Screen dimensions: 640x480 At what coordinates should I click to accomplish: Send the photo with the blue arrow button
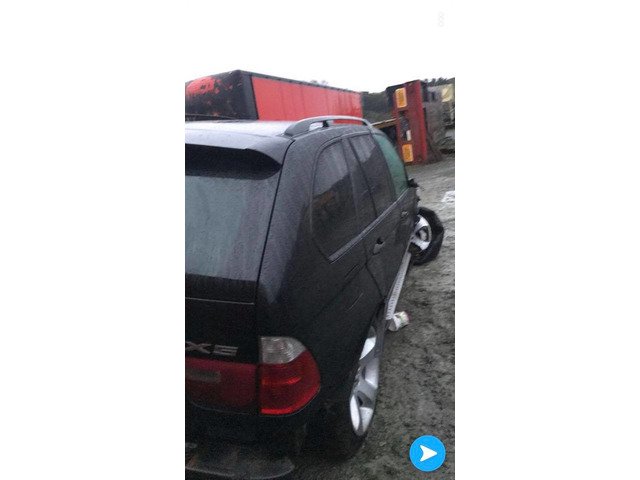coord(427,453)
